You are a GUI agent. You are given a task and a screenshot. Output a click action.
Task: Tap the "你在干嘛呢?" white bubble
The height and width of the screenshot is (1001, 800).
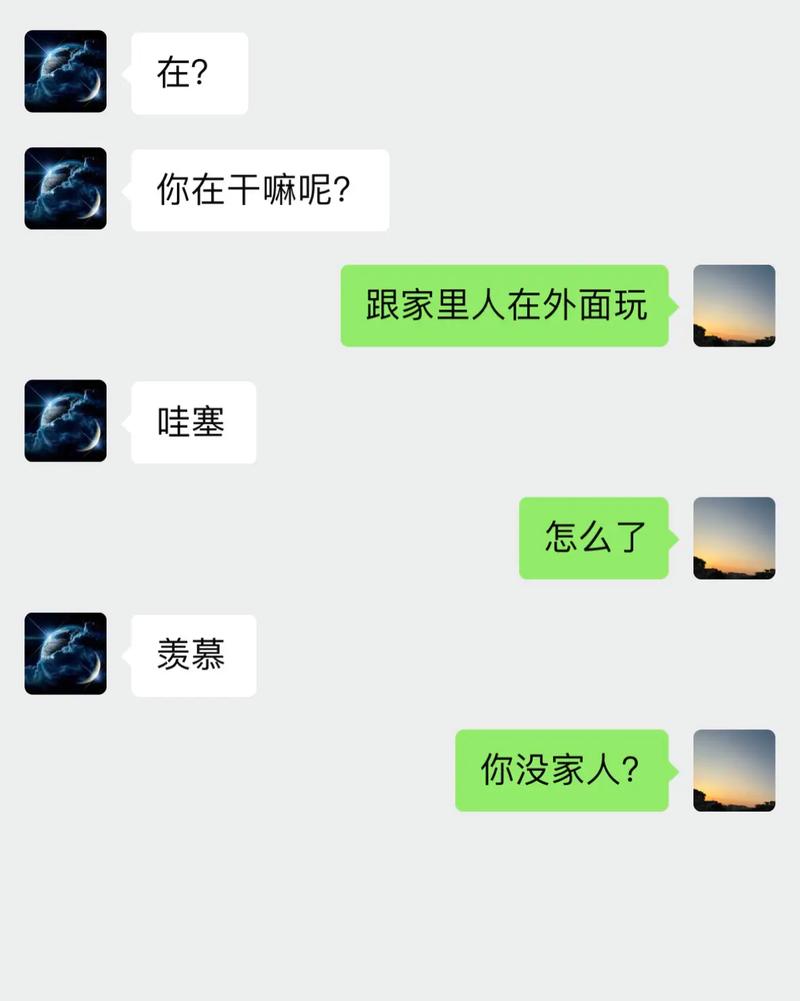[258, 189]
